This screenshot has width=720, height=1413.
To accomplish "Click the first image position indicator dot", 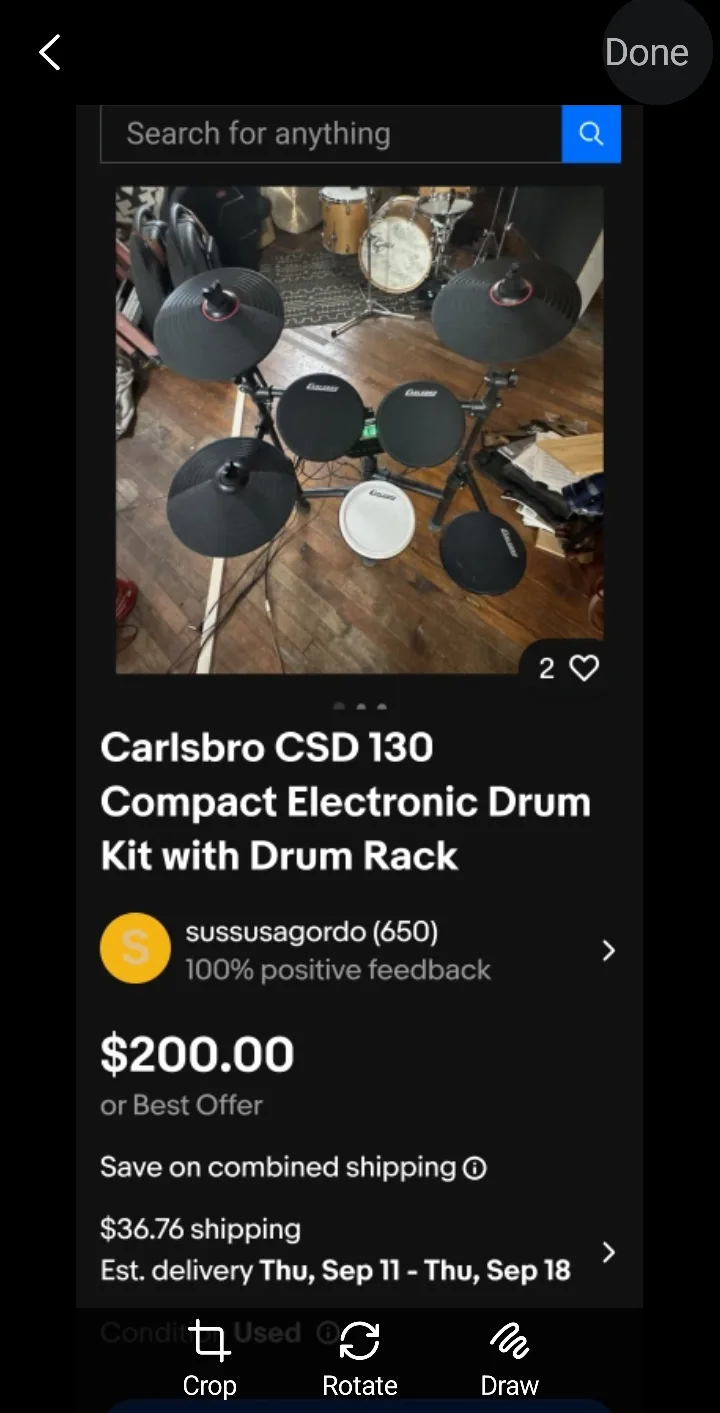I will pos(341,706).
